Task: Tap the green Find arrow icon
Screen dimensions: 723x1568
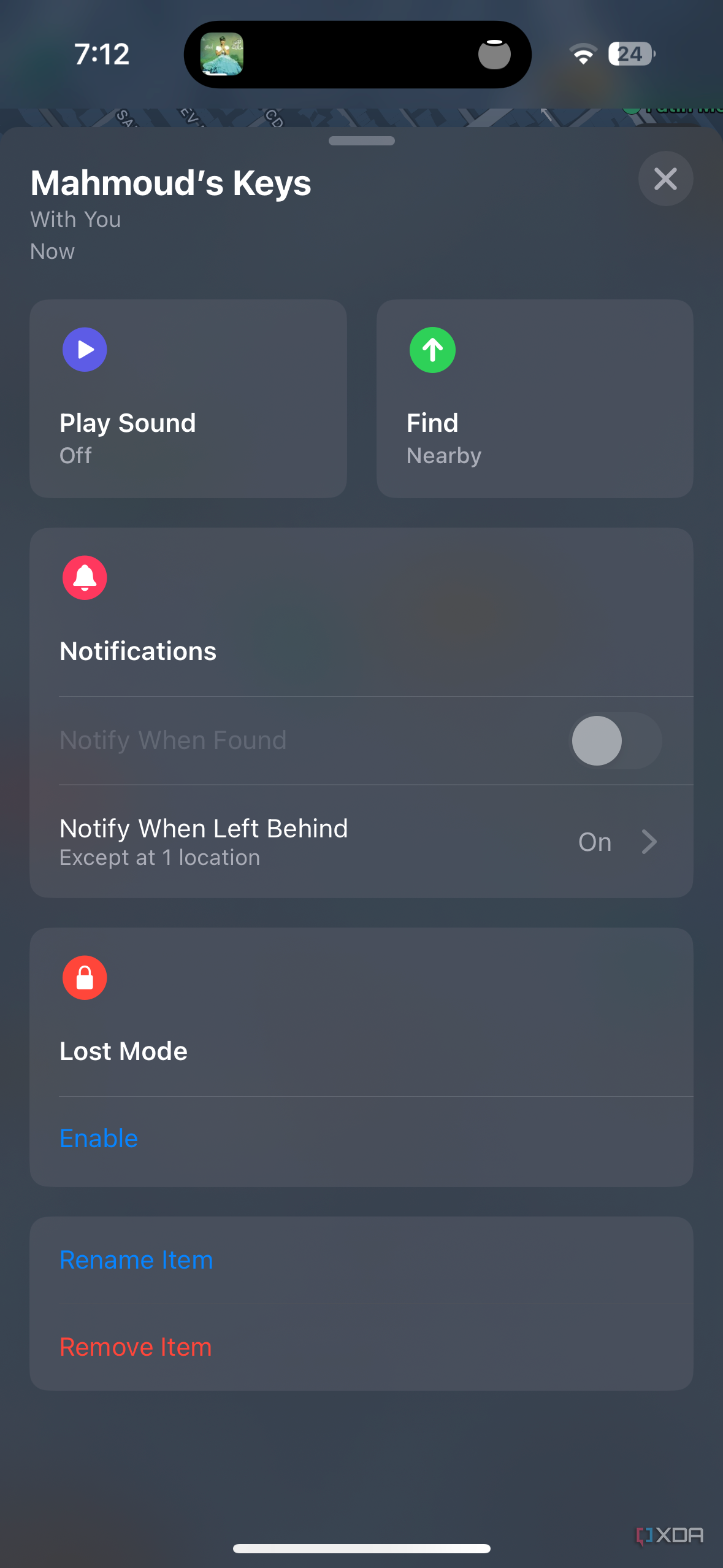Action: 432,350
